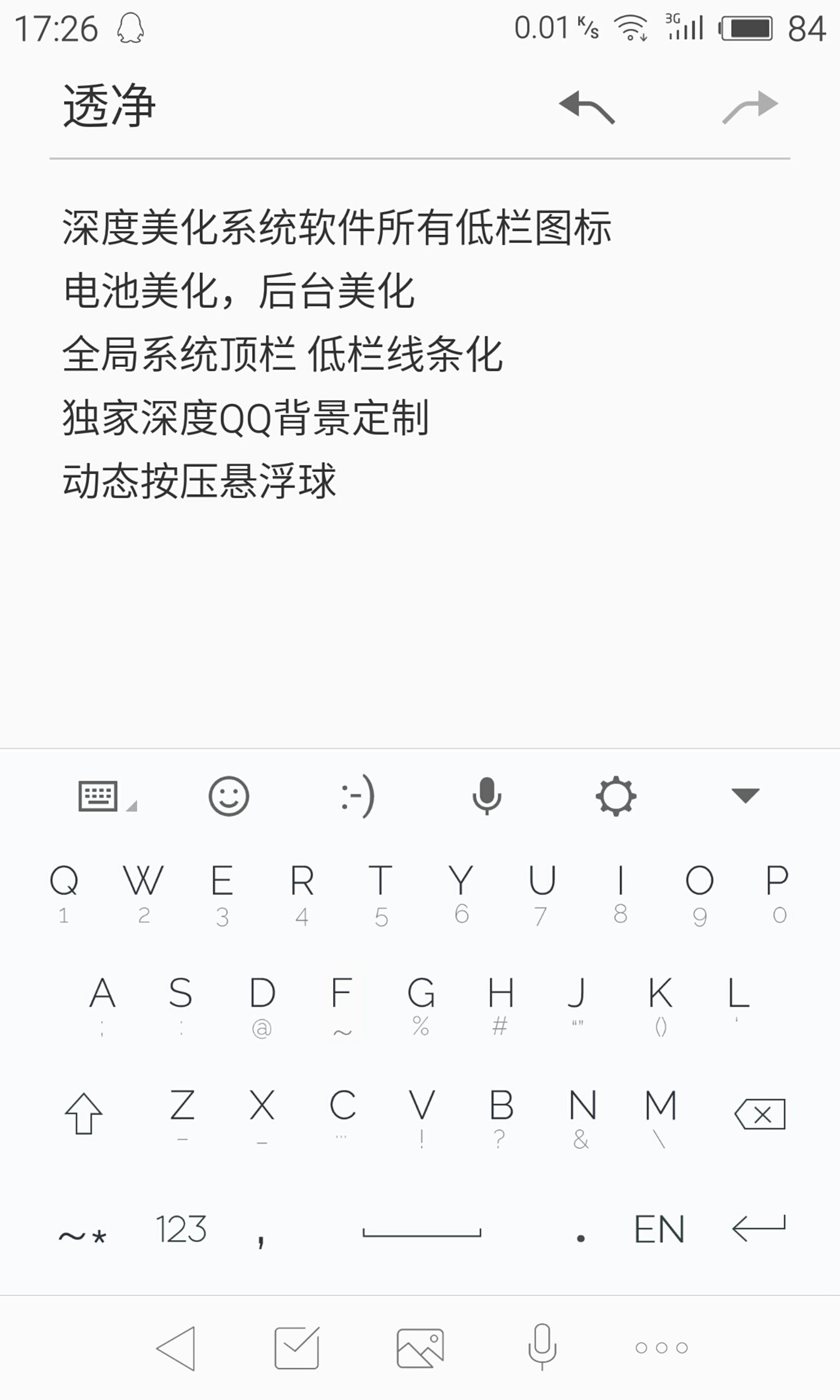Viewport: 840px width, 1400px height.
Task: Insert a checklist with the checkbox icon
Action: coord(296,1347)
